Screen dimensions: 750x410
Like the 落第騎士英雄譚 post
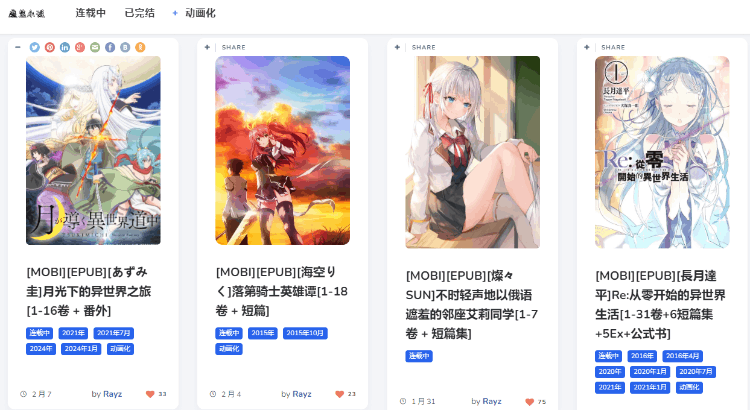click(339, 394)
